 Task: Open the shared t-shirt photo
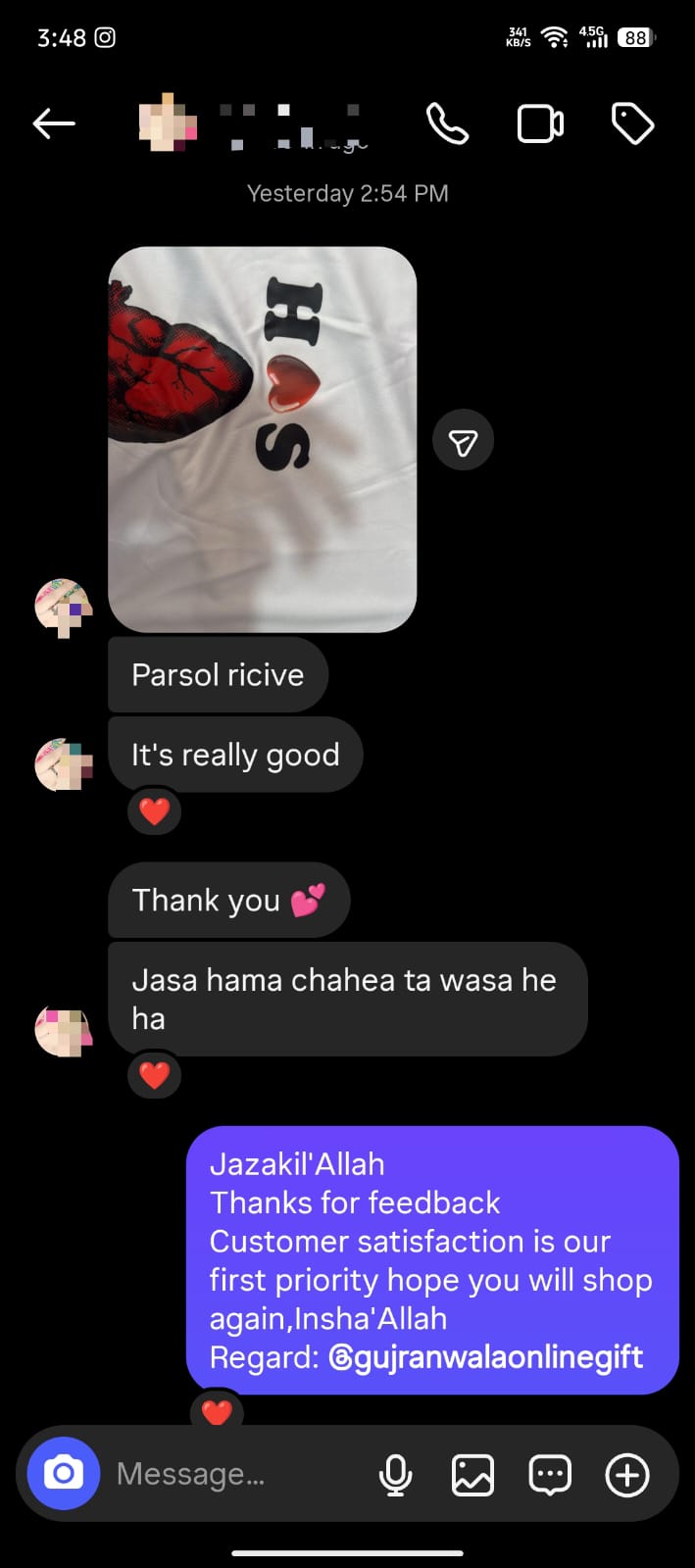pos(262,439)
